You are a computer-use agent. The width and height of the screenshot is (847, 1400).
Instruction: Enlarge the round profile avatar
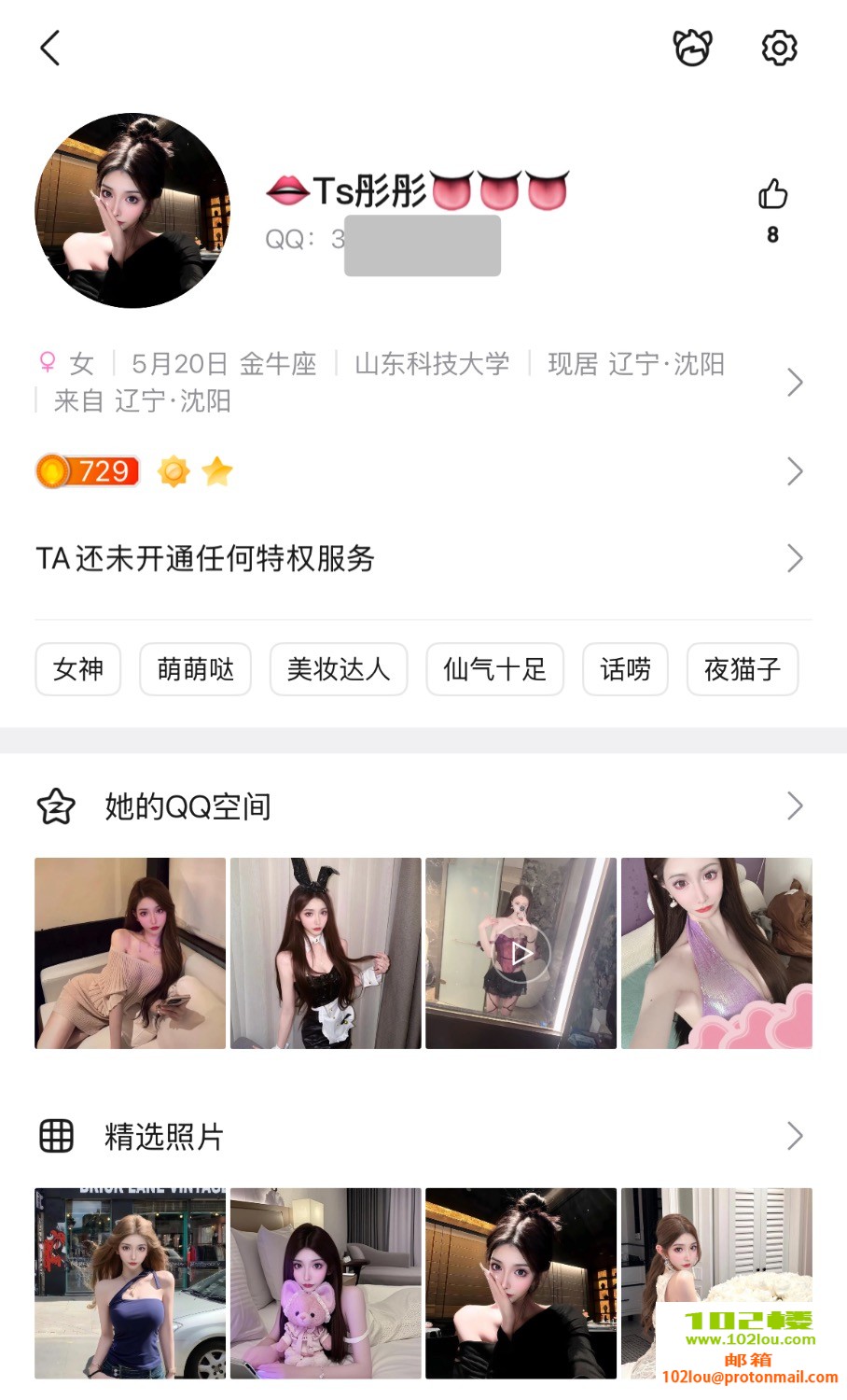point(132,211)
